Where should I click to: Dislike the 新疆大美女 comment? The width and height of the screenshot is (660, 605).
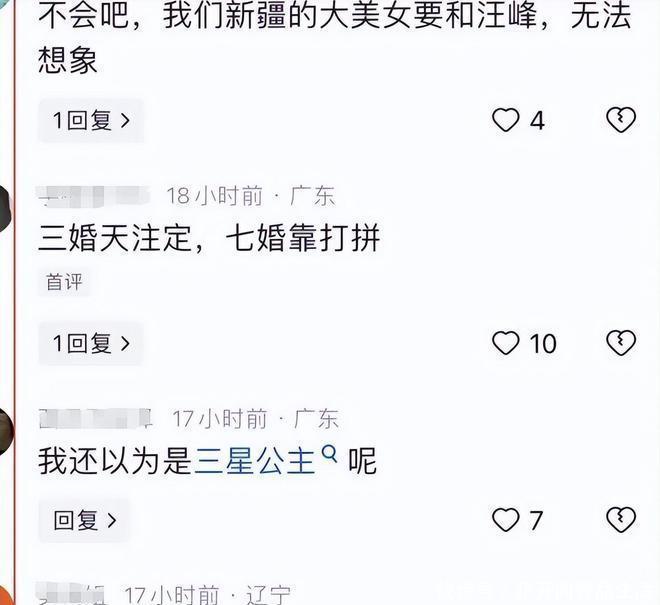coord(621,120)
